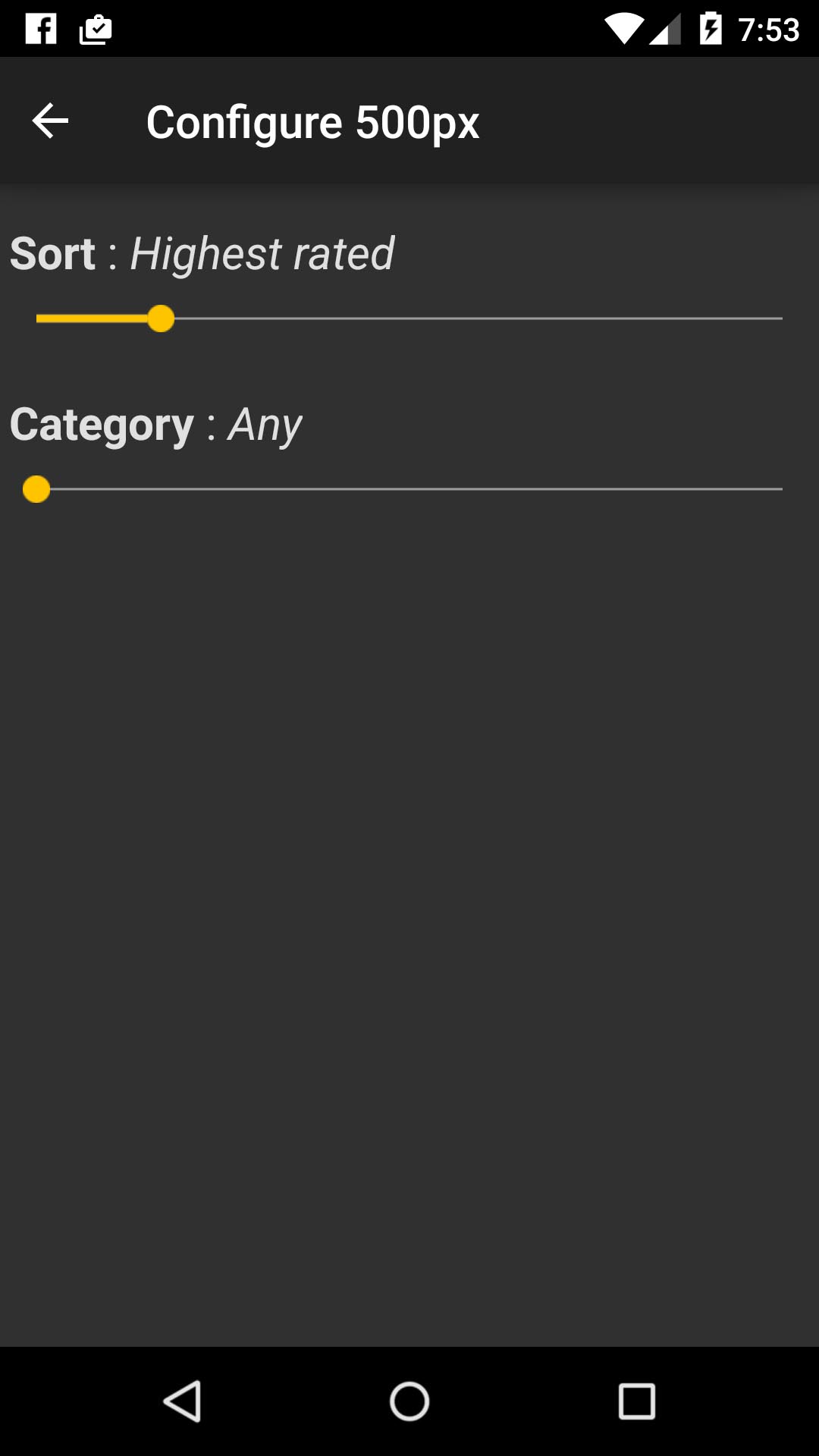Tap the Category slider track

tap(409, 489)
